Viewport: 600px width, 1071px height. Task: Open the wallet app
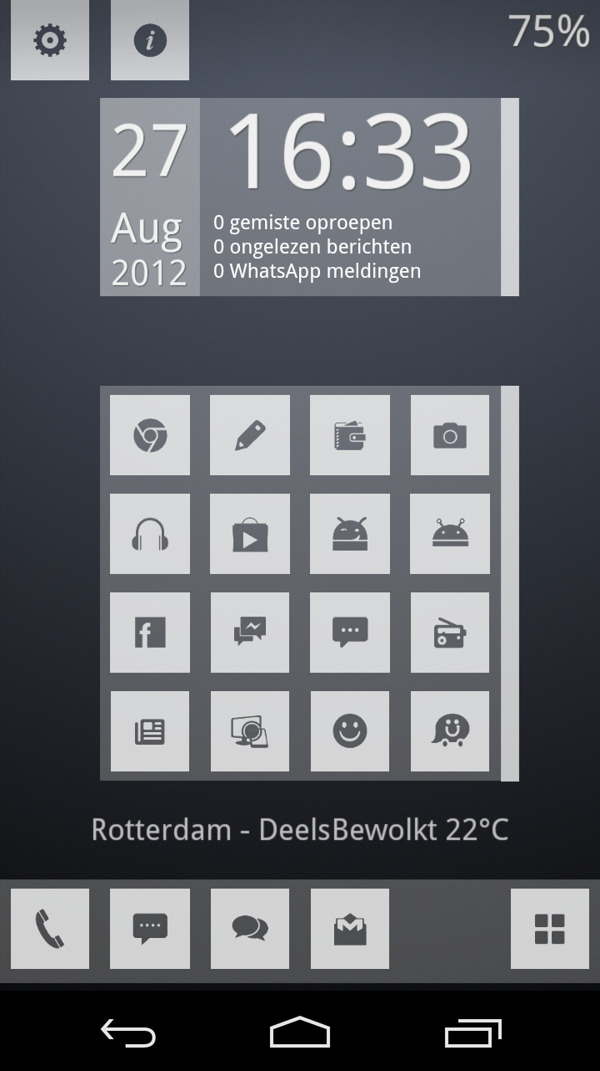350,435
